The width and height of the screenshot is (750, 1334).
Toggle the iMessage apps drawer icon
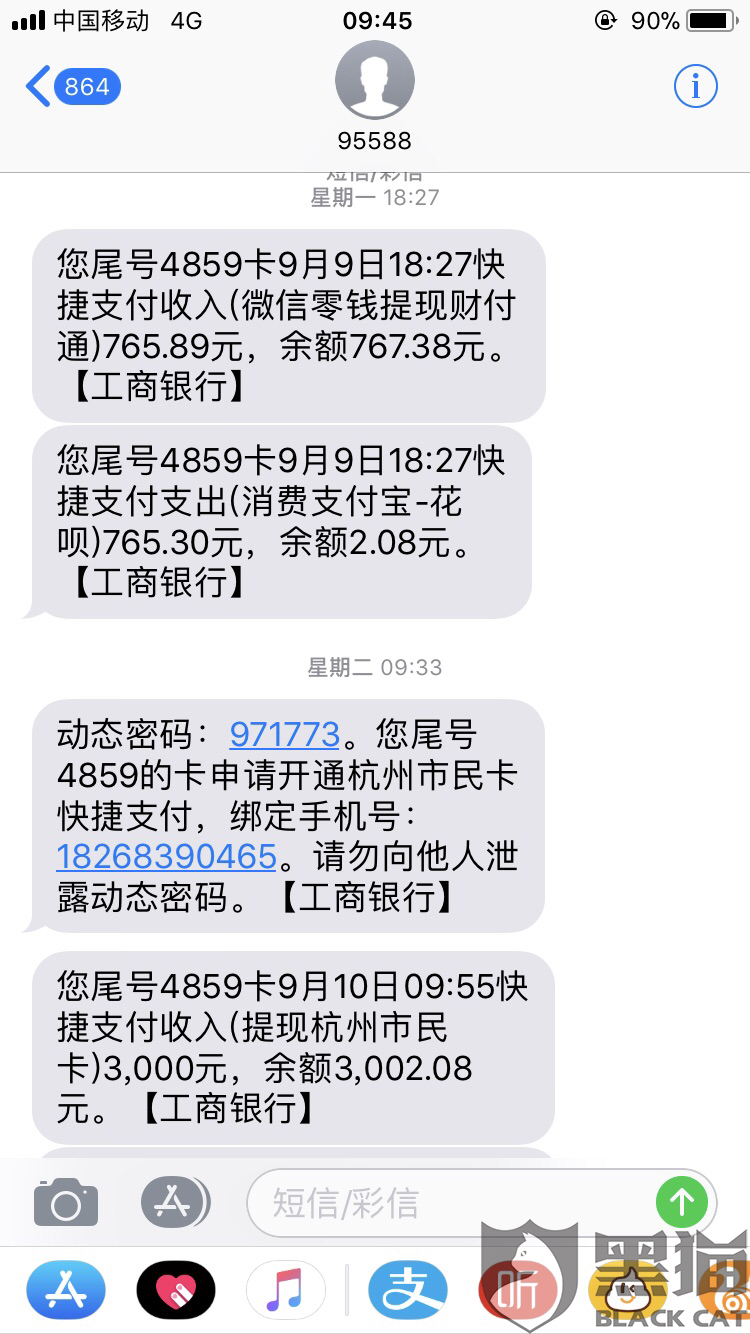pyautogui.click(x=175, y=1202)
